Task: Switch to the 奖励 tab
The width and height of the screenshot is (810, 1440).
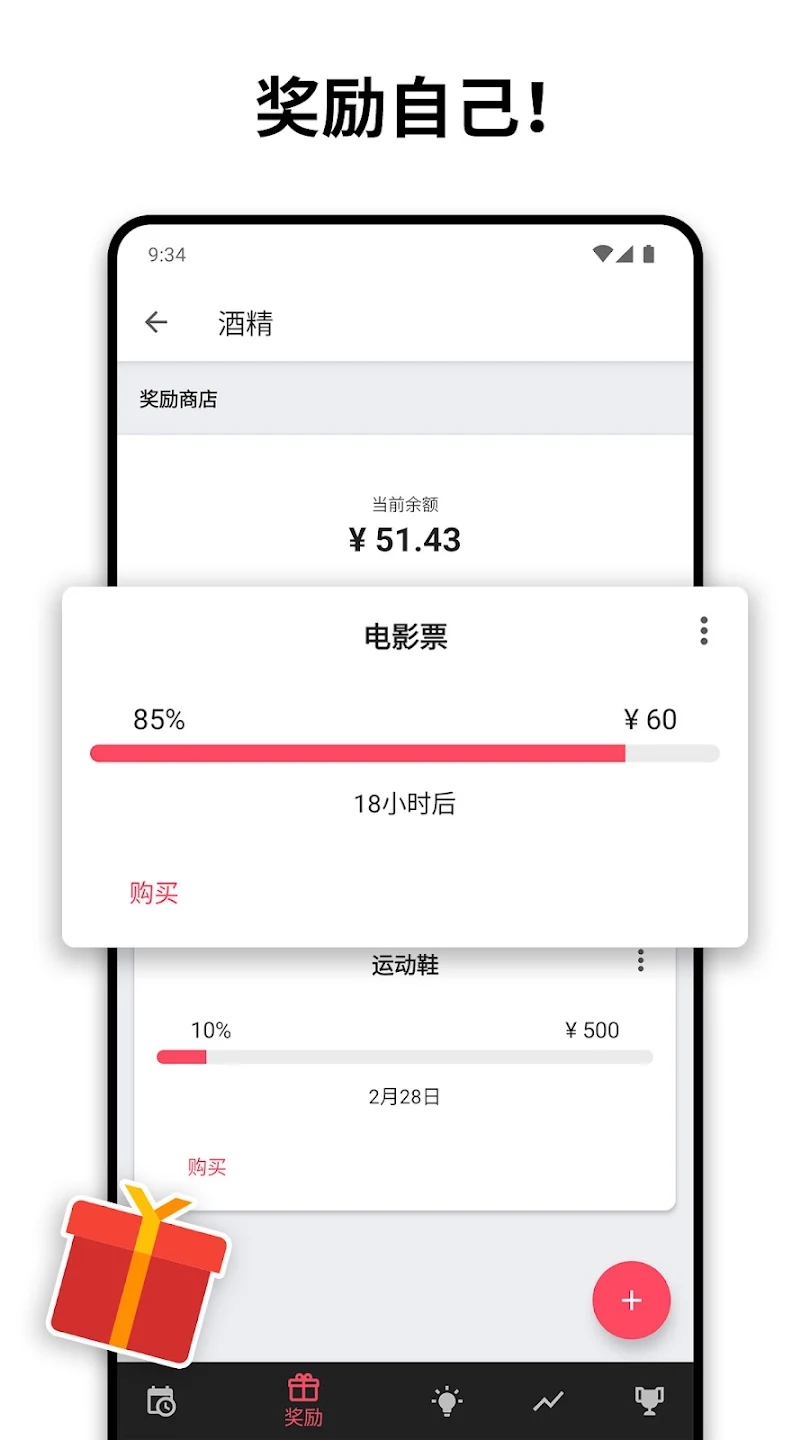Action: (x=303, y=1400)
